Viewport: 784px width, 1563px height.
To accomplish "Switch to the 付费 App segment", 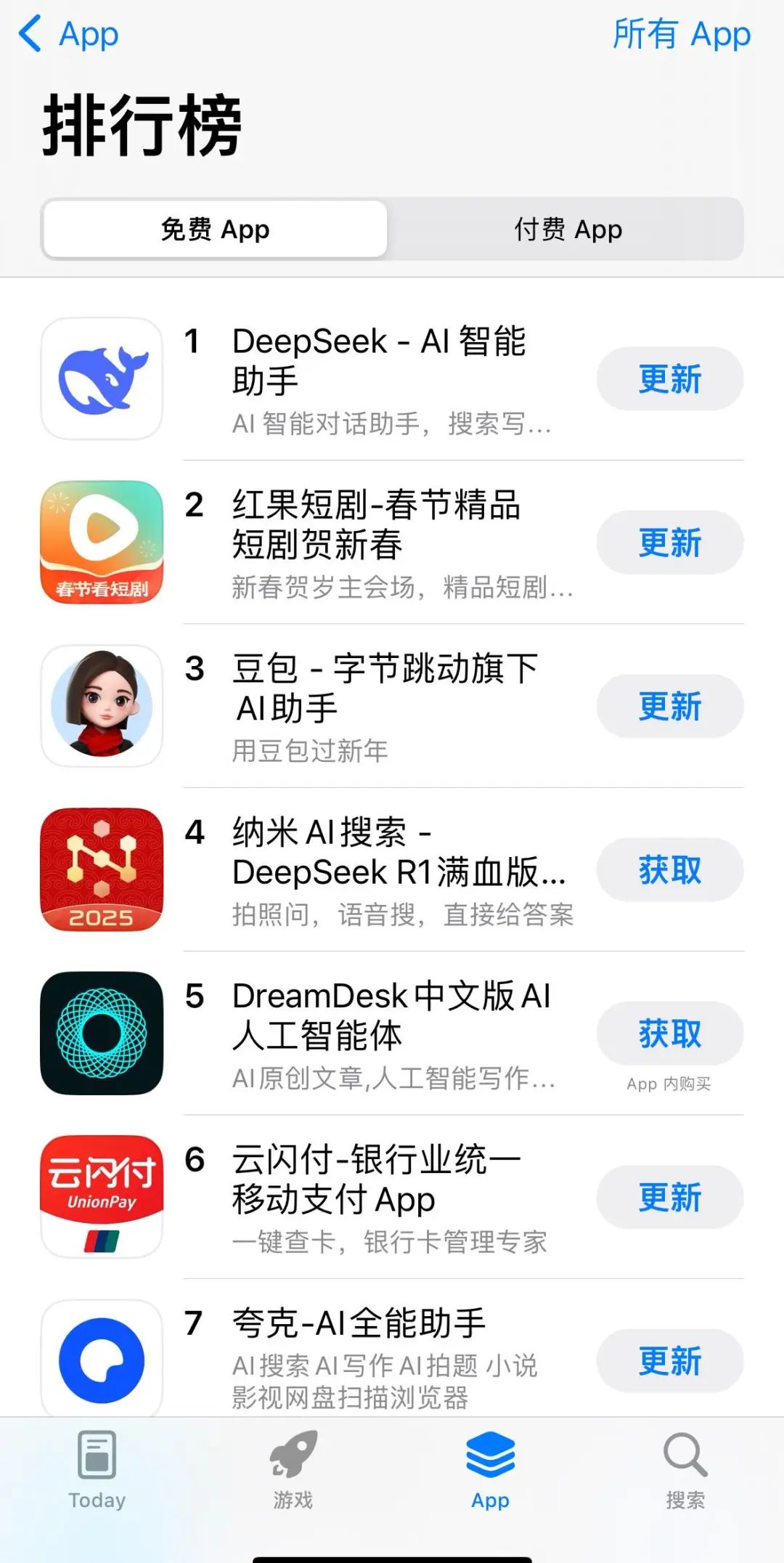I will 568,230.
